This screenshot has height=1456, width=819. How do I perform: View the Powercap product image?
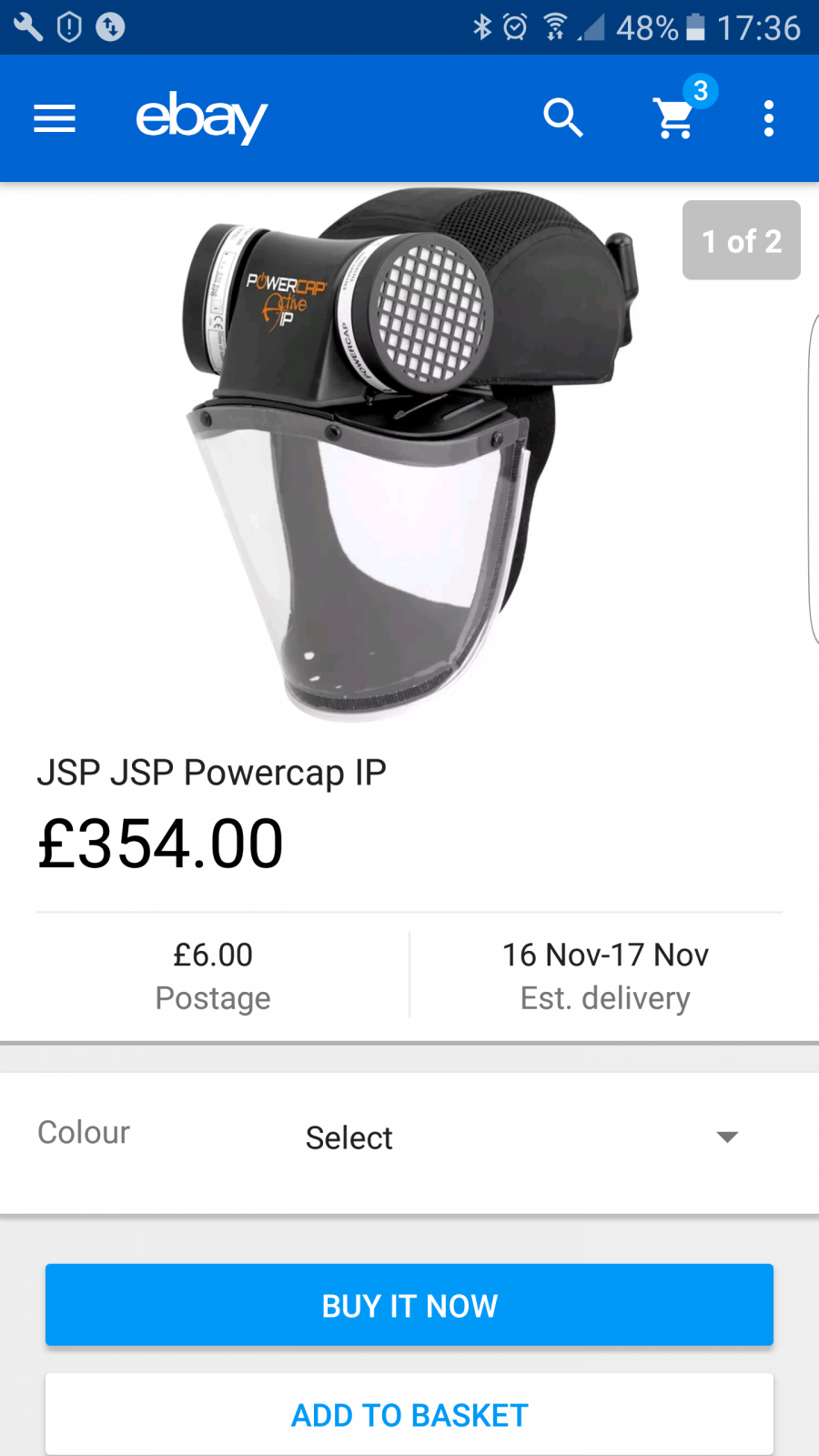(409, 455)
